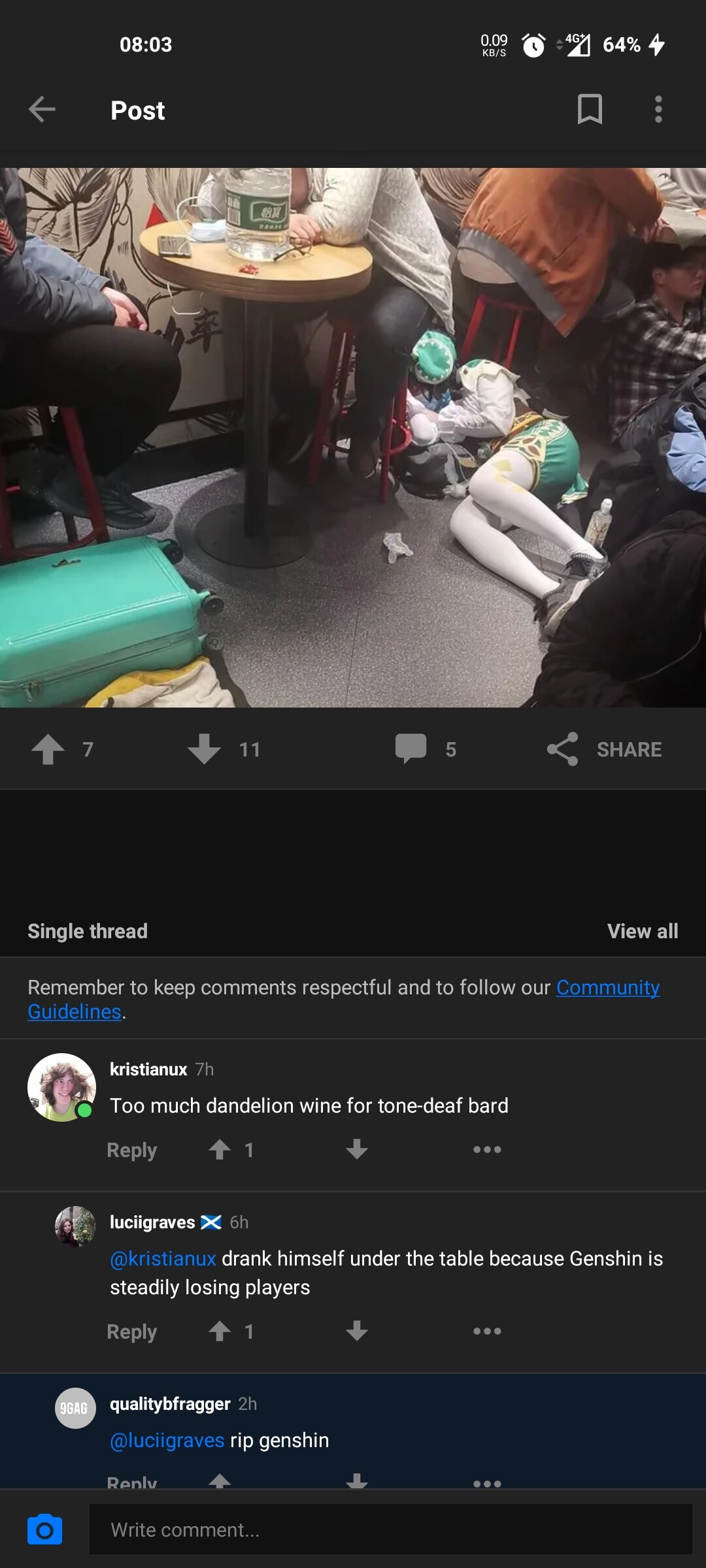This screenshot has width=706, height=1568.
Task: Bookmark this post
Action: point(589,109)
